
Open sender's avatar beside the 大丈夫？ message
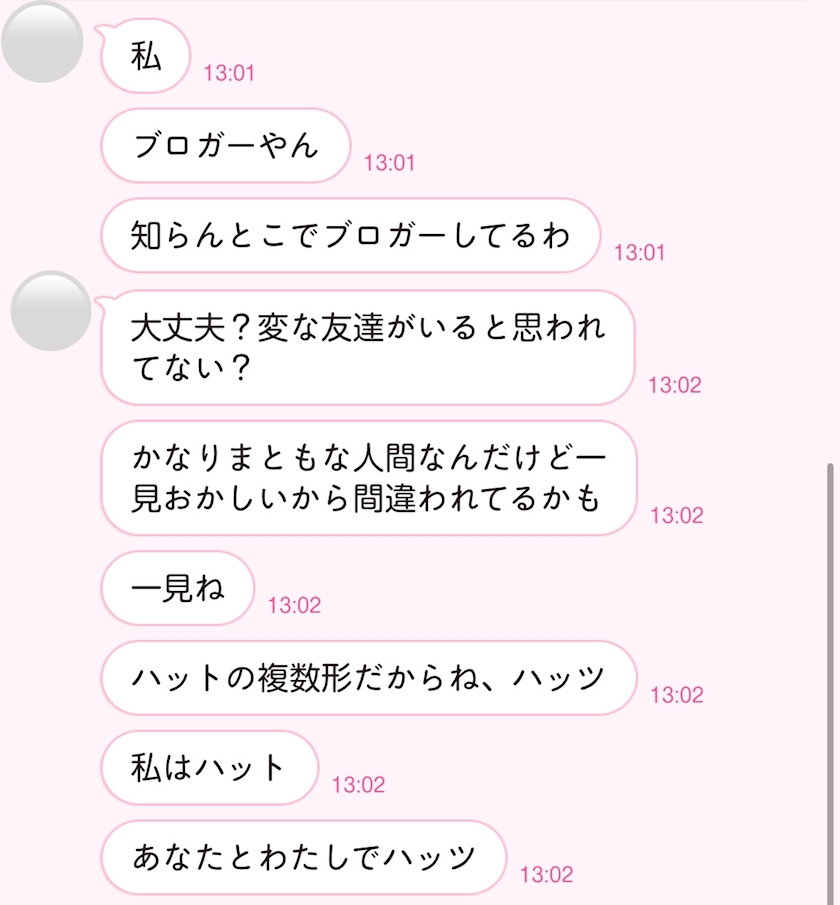tap(51, 311)
